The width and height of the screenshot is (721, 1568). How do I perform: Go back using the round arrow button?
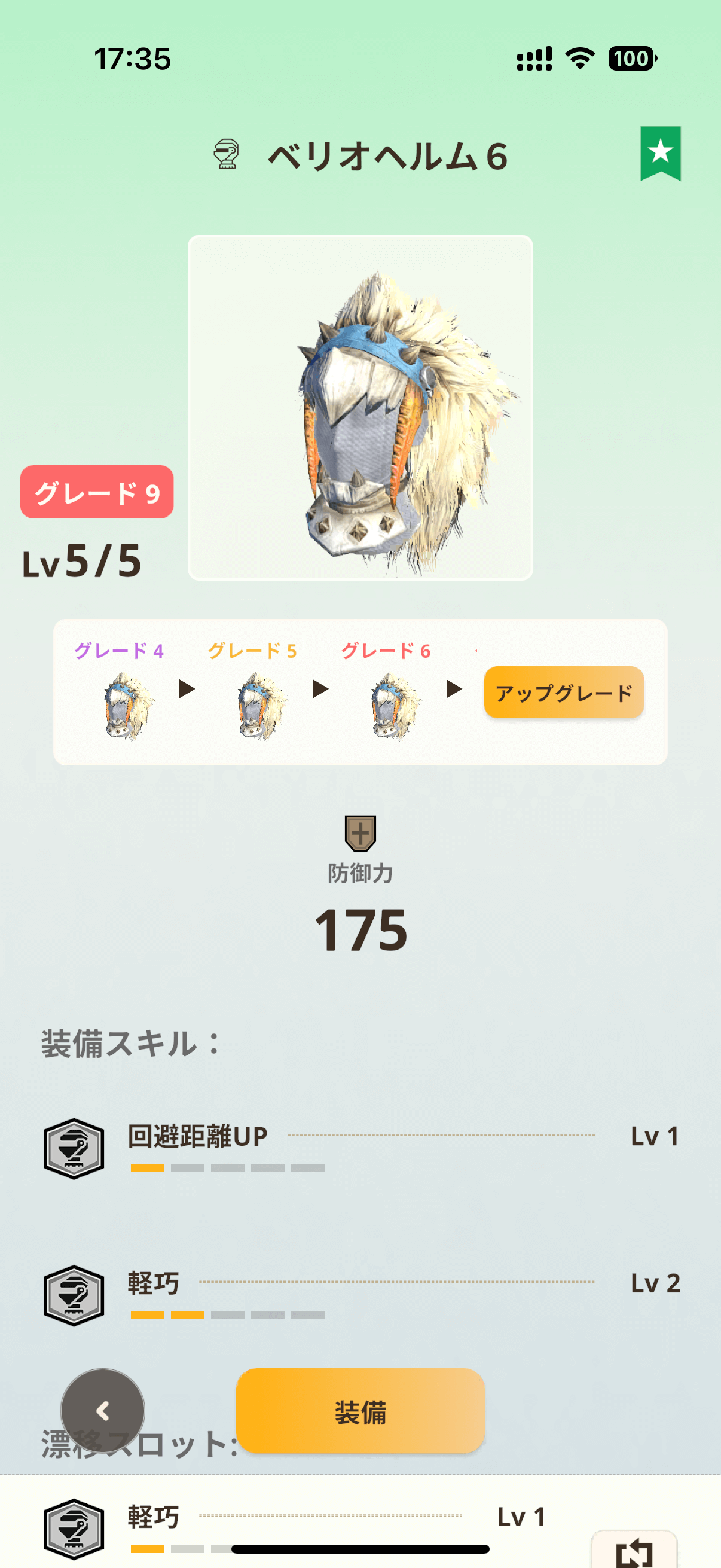[103, 1410]
